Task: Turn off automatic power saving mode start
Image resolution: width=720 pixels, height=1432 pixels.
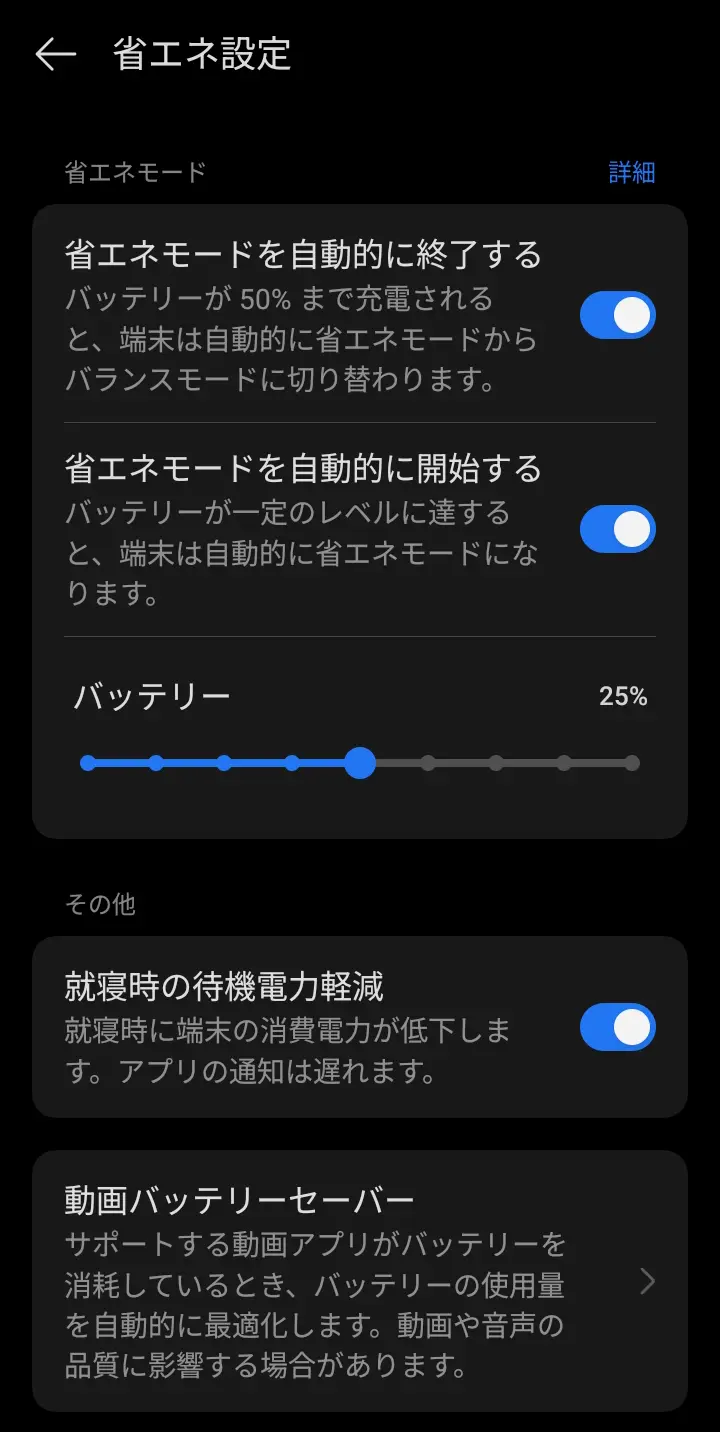Action: 617,528
